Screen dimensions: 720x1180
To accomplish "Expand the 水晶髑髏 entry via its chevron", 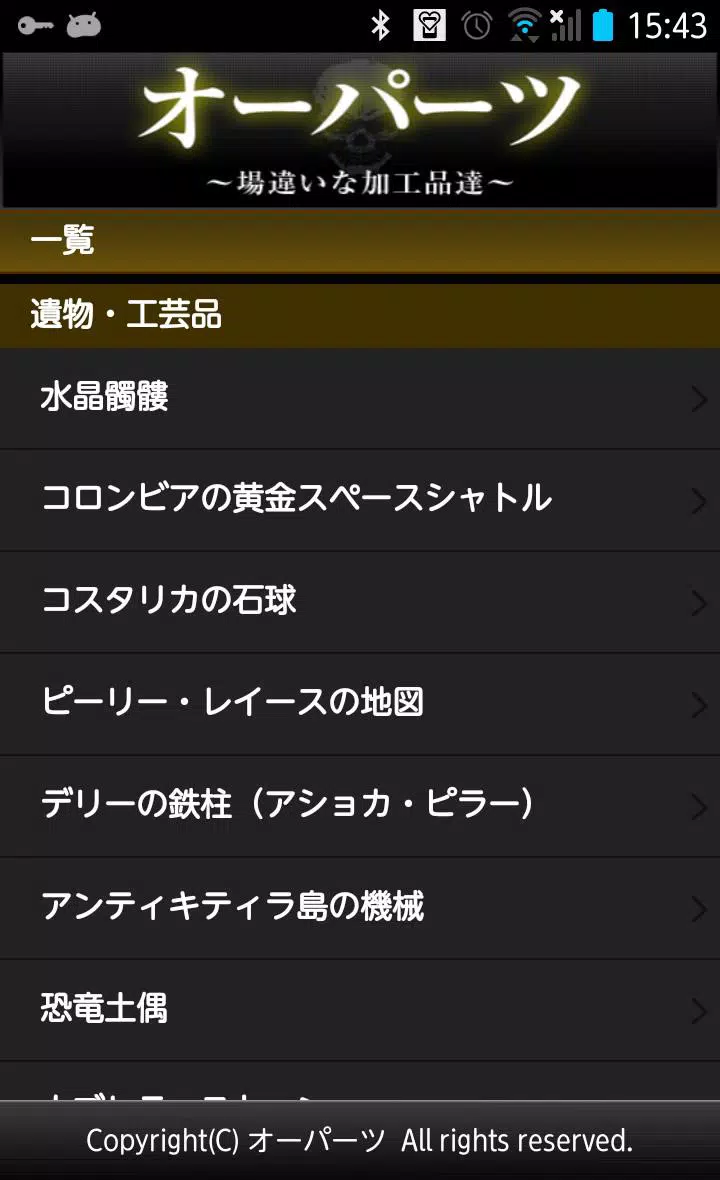I will click(699, 399).
